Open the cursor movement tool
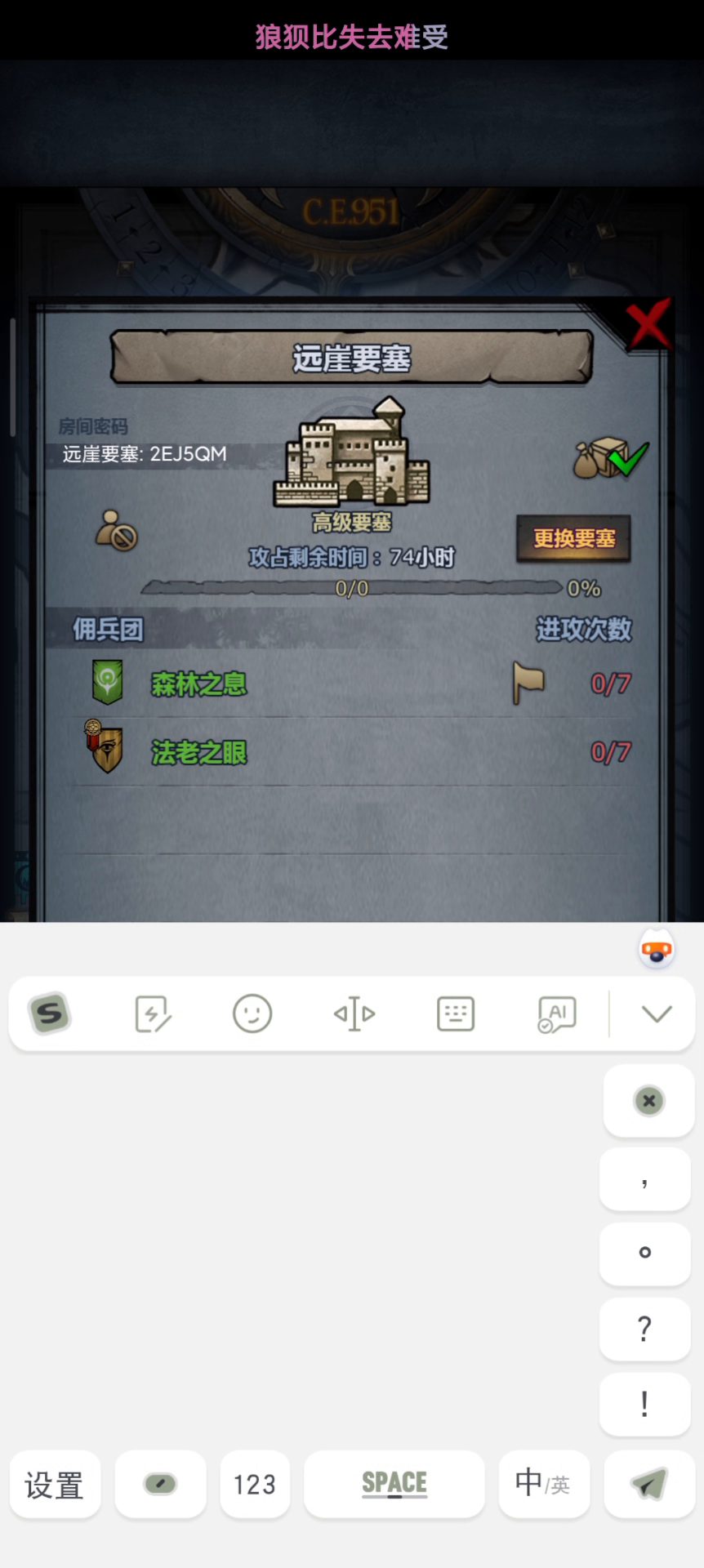This screenshot has width=704, height=1568. [x=354, y=1013]
